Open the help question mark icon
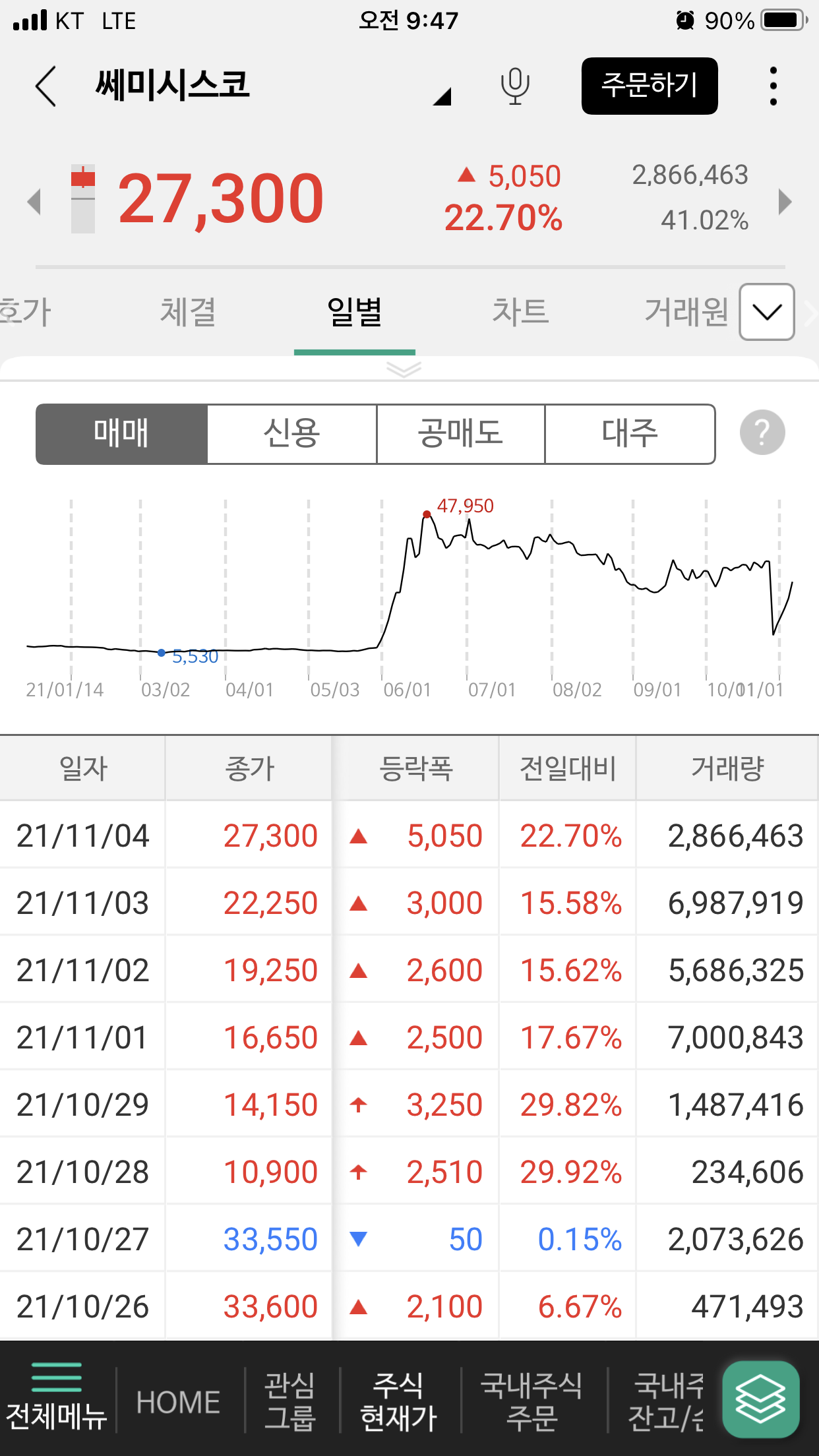Image resolution: width=819 pixels, height=1456 pixels. point(762,433)
